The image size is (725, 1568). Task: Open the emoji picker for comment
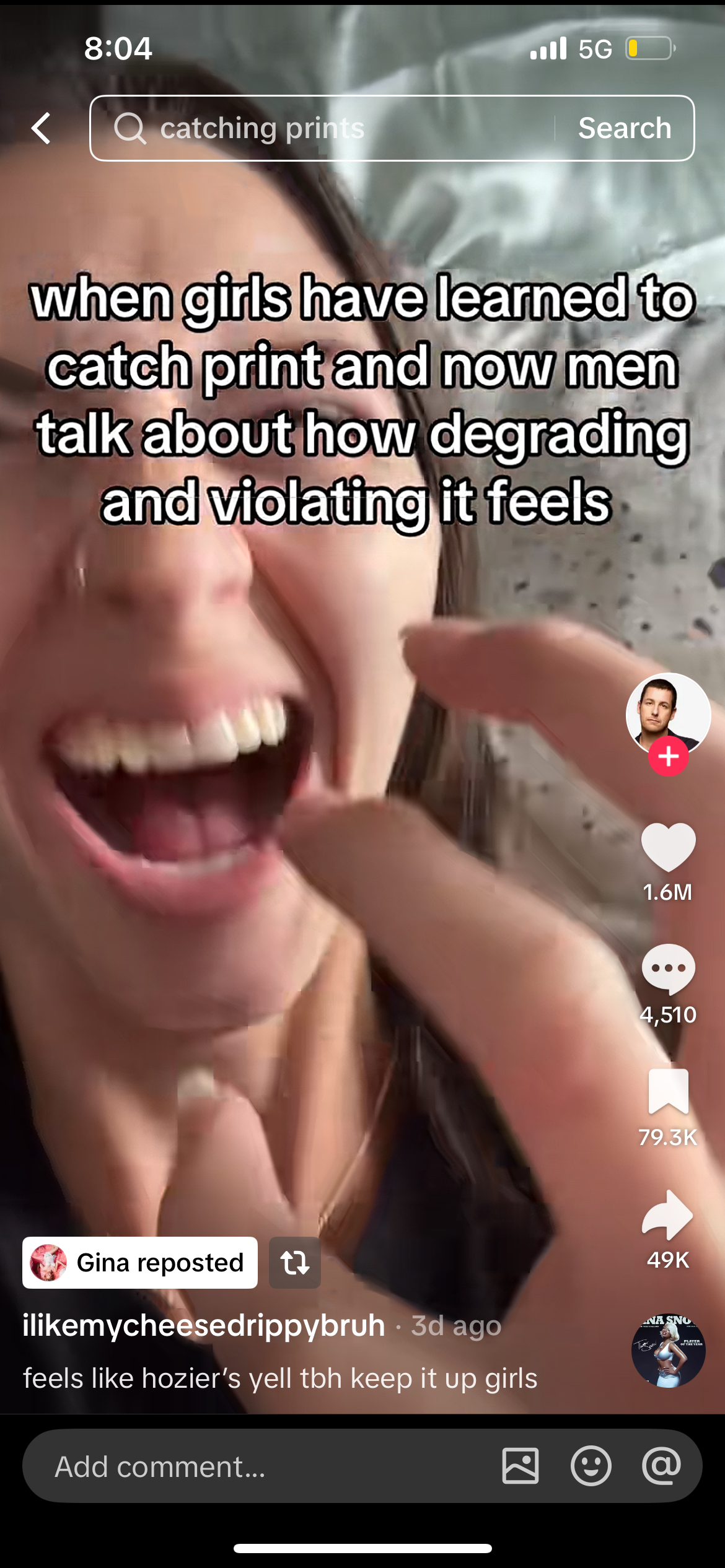pos(591,1466)
